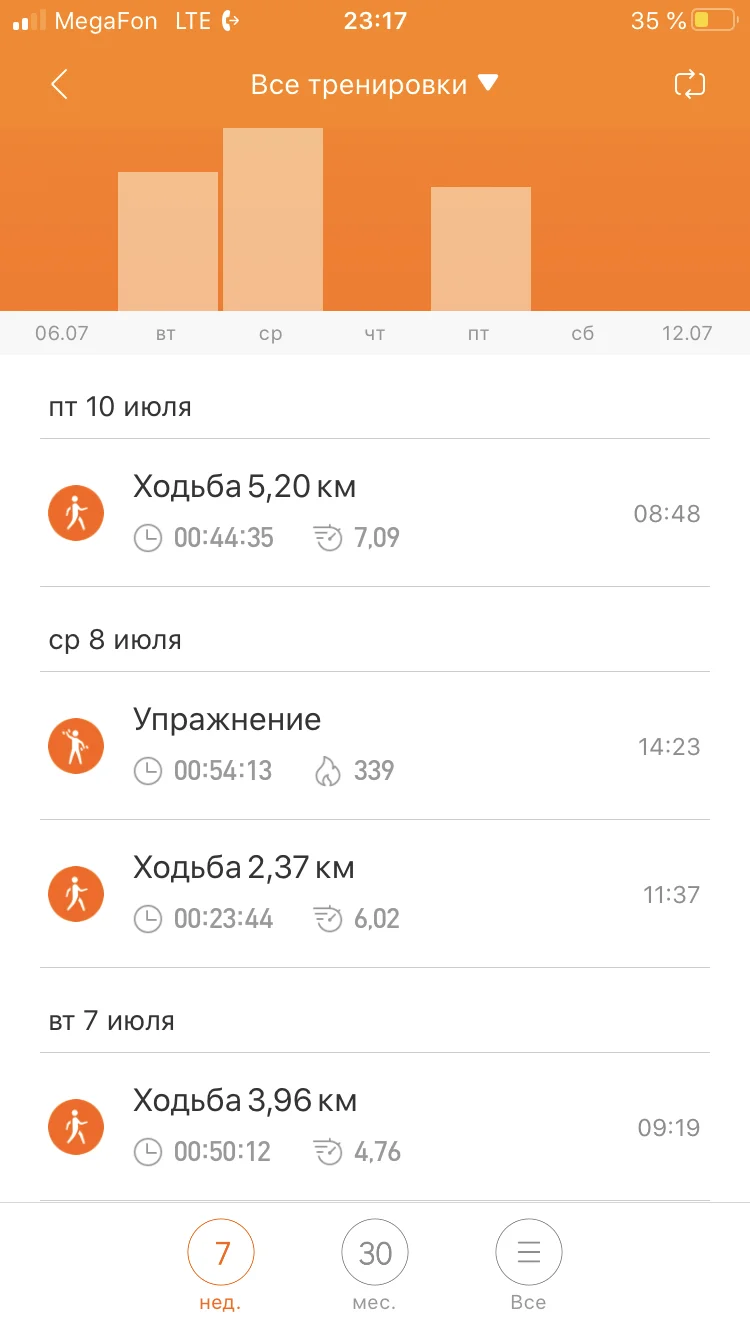Open the Упражнение workout at 14:23
The width and height of the screenshot is (750, 1334).
click(375, 746)
